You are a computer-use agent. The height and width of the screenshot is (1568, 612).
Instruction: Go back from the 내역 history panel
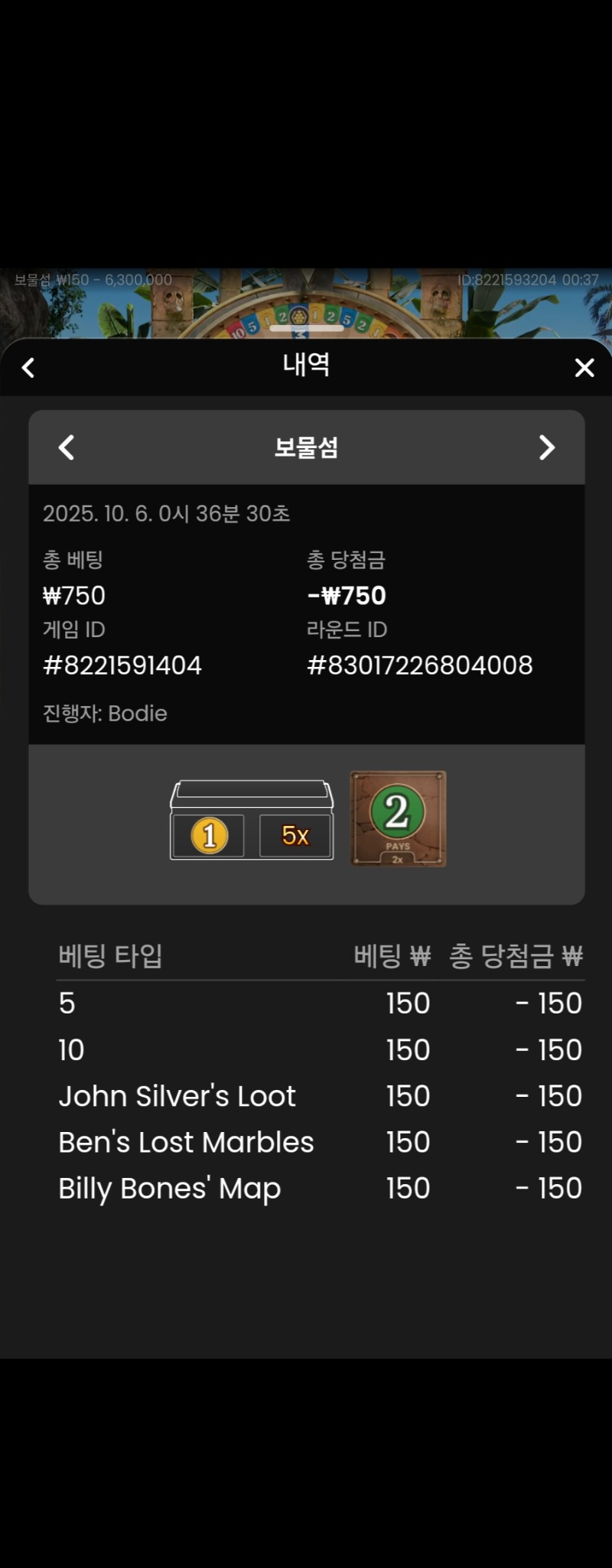[x=28, y=368]
